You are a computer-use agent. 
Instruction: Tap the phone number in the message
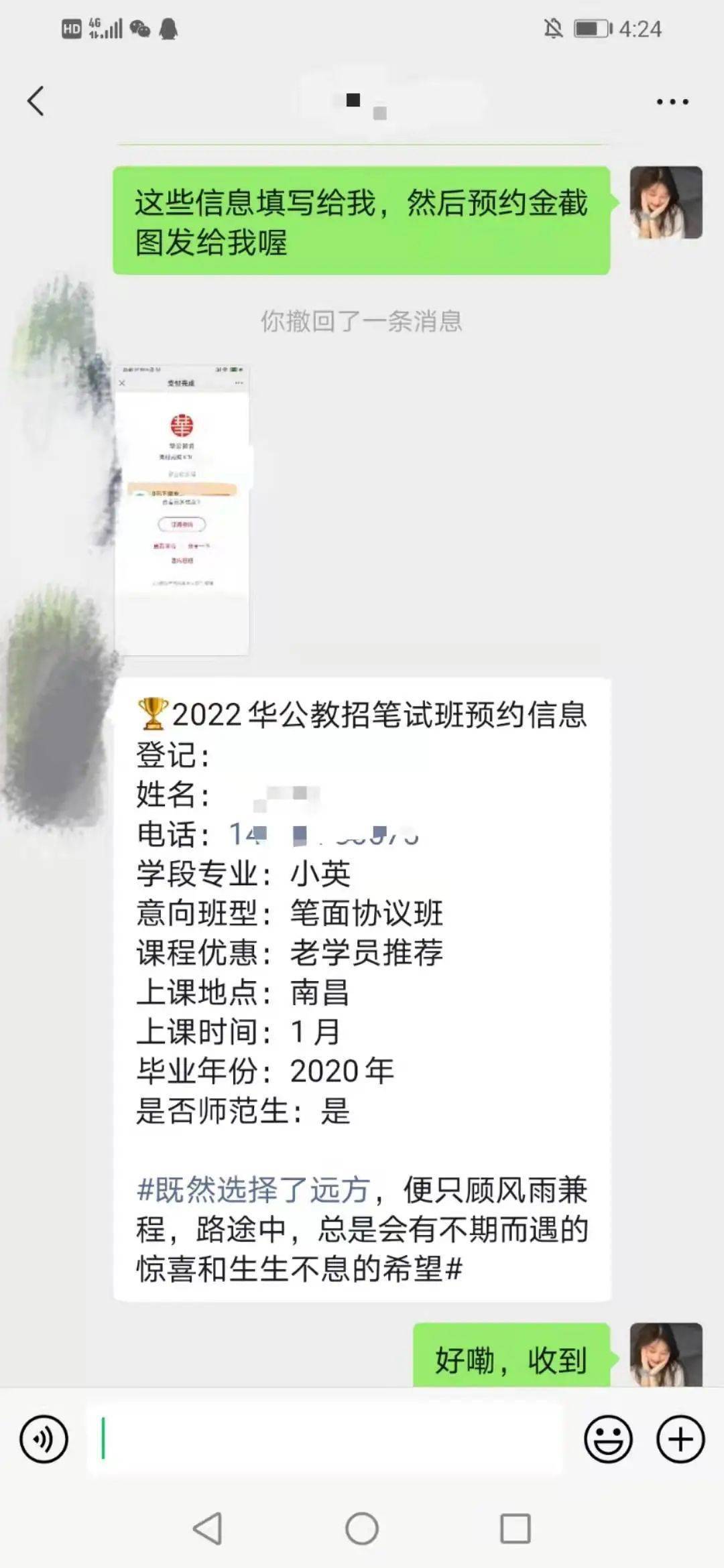[323, 834]
